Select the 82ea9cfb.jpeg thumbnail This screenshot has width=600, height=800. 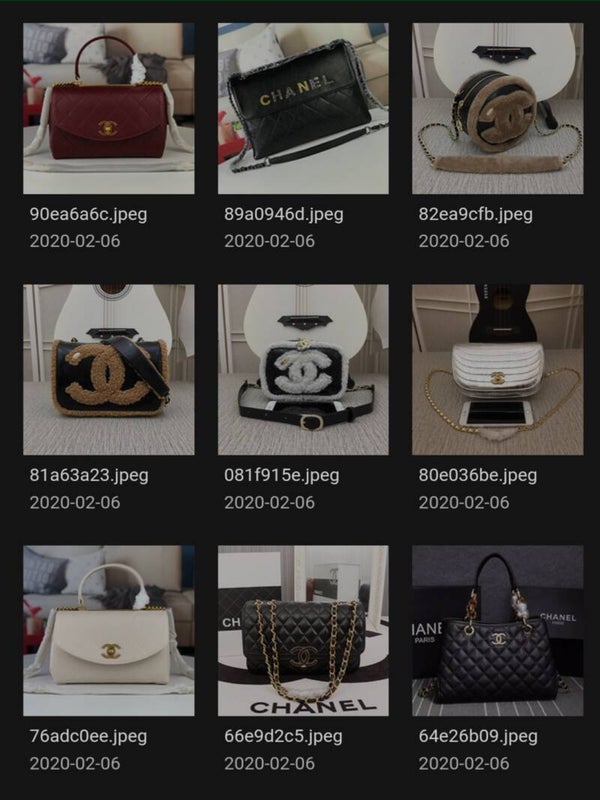497,108
